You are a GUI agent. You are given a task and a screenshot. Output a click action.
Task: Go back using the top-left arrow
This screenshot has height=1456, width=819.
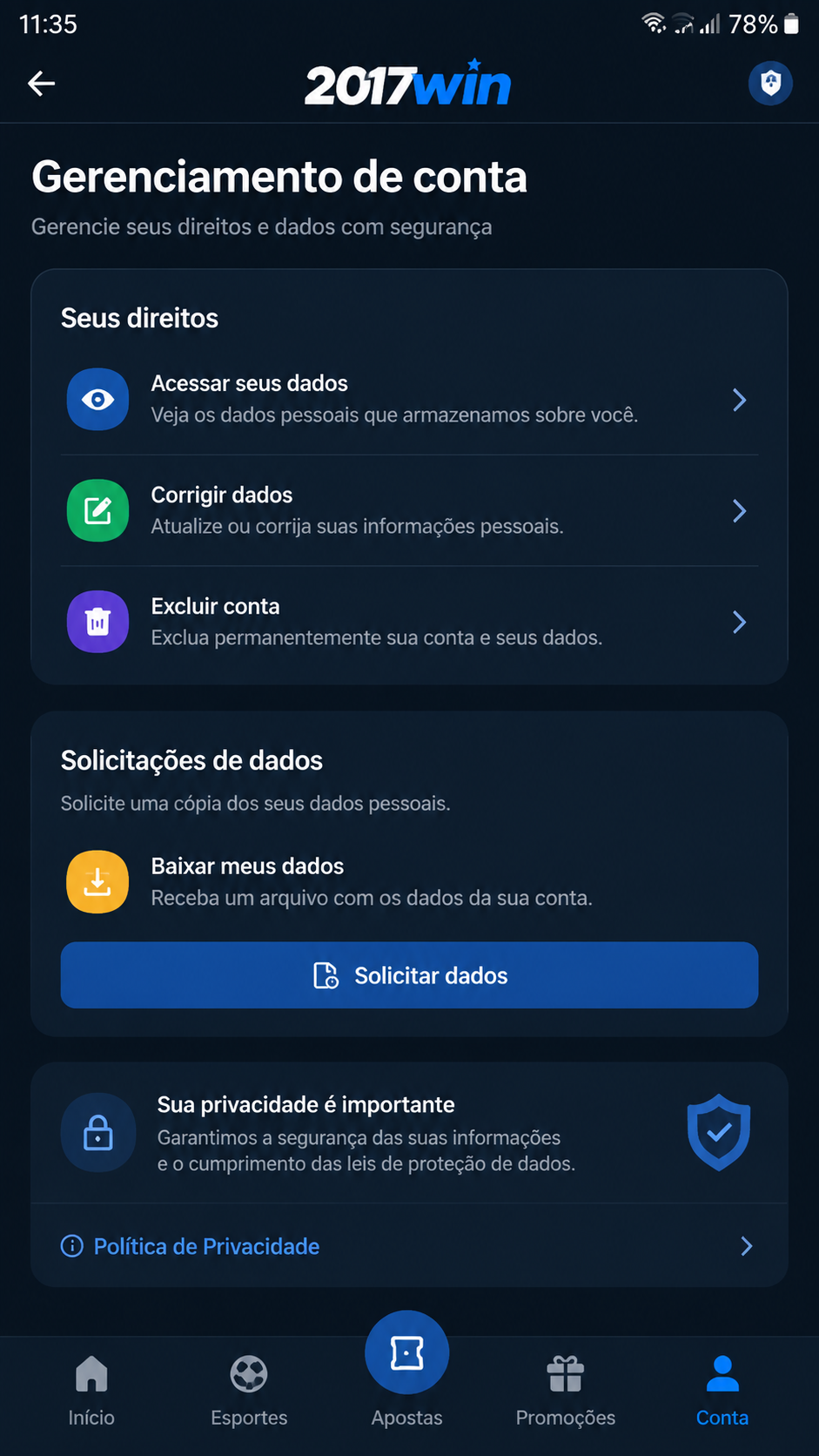coord(42,84)
